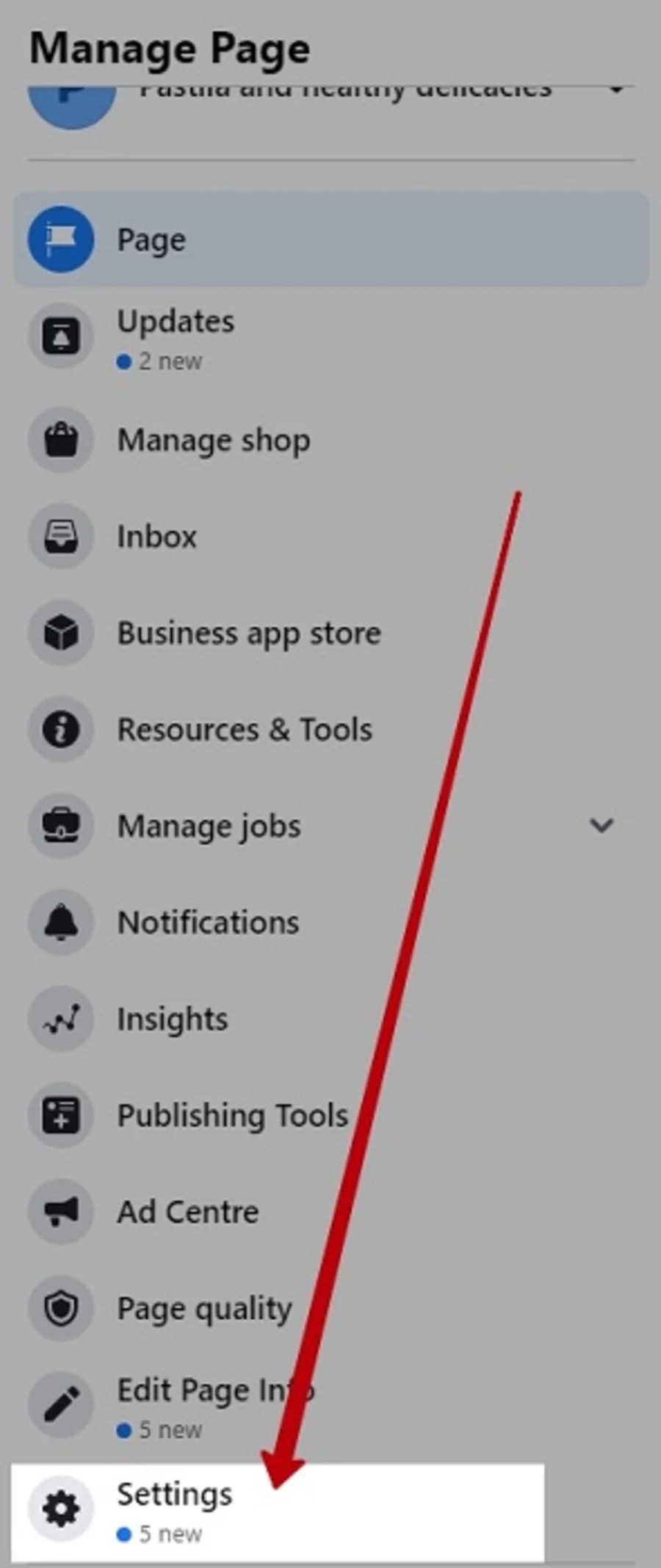Open Insights
The height and width of the screenshot is (1568, 661).
pos(331,1019)
